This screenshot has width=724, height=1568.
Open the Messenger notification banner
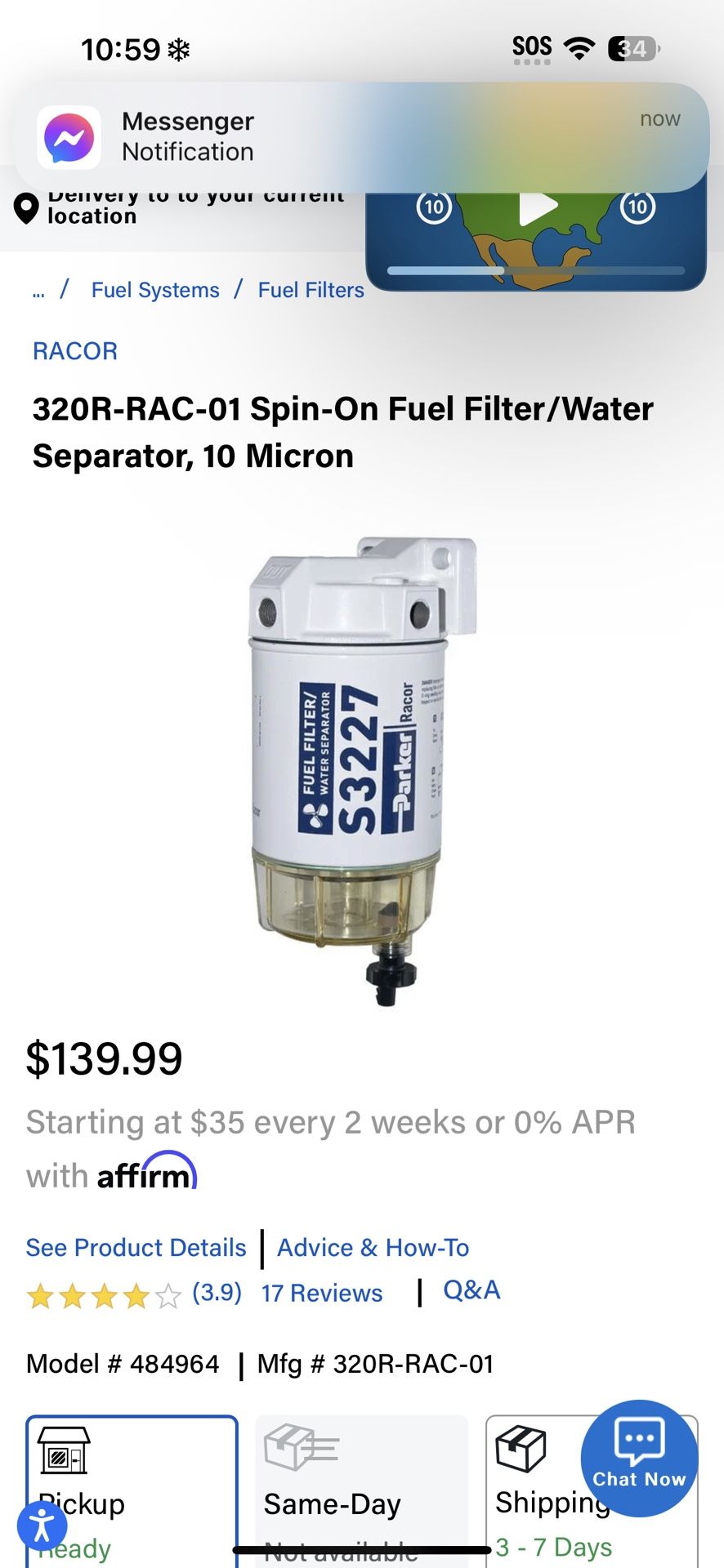[x=361, y=136]
